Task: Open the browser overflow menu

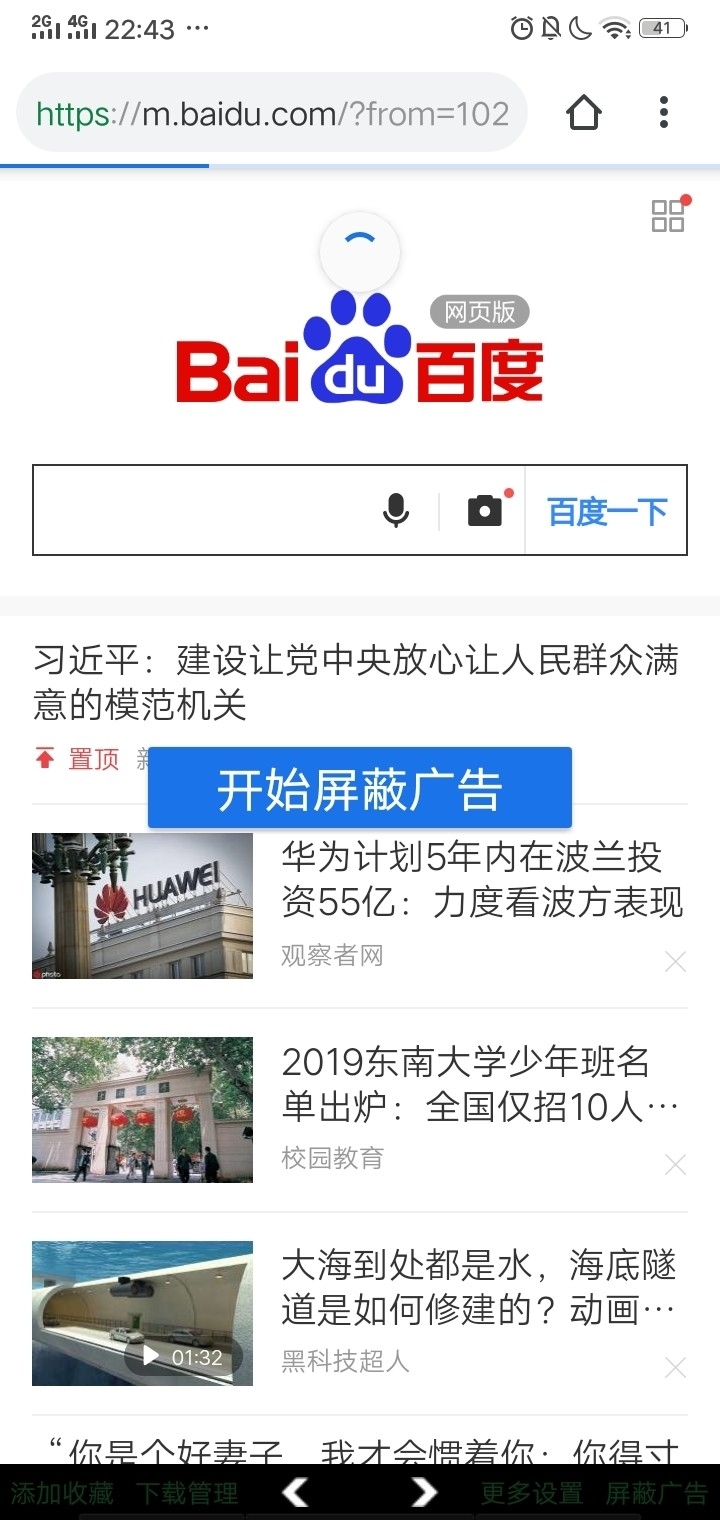Action: pyautogui.click(x=663, y=113)
